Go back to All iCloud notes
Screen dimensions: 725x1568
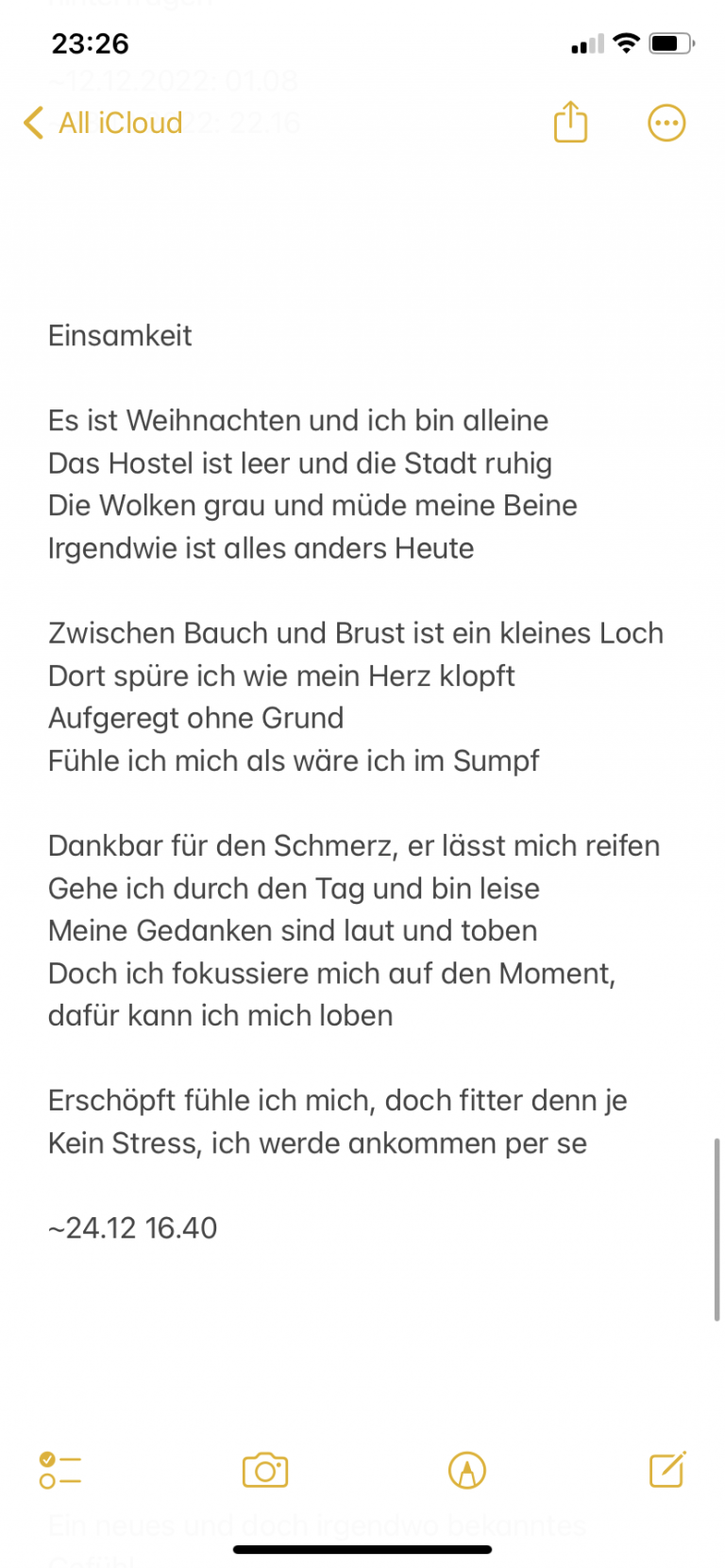click(x=102, y=123)
